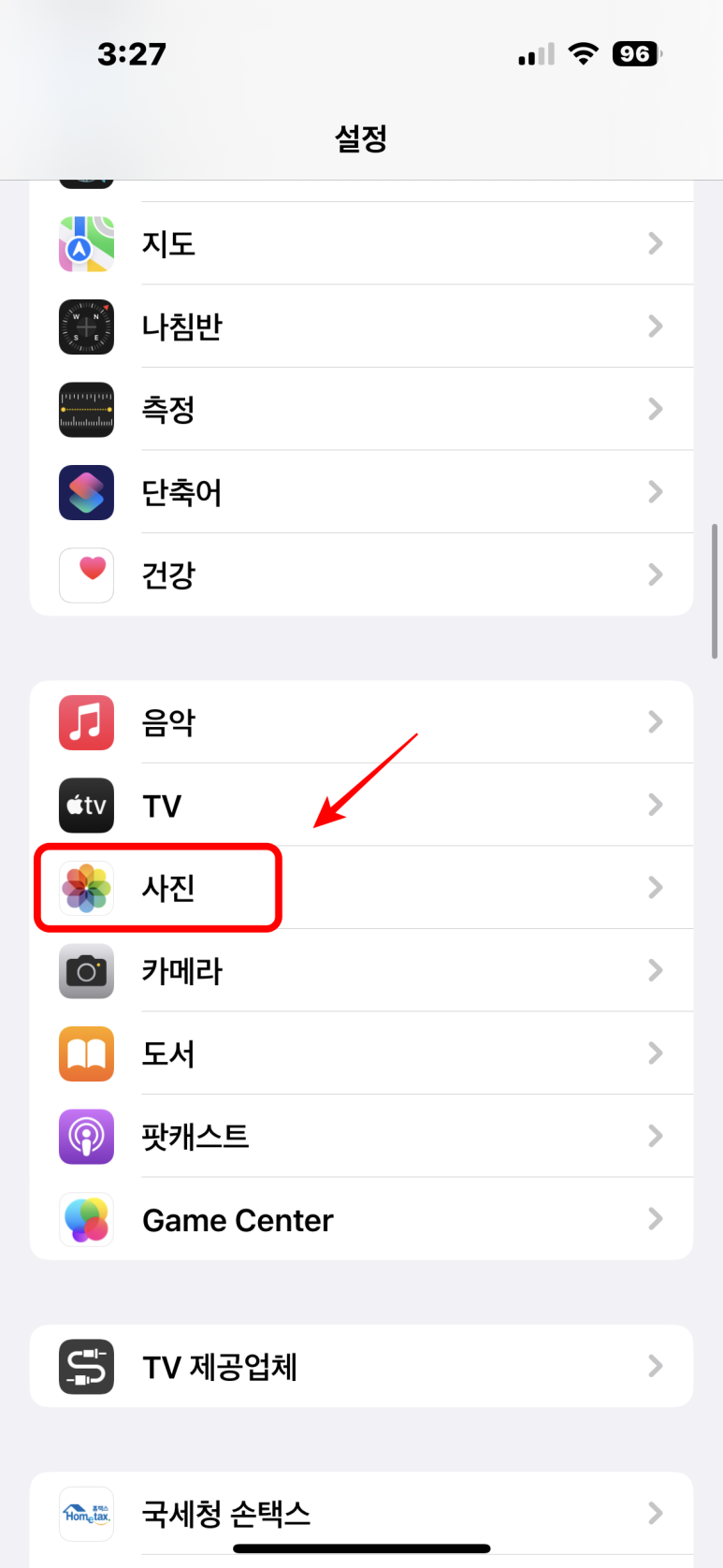The height and width of the screenshot is (1568, 723).
Task: Open the 단축어 settings row
Action: coord(361,492)
